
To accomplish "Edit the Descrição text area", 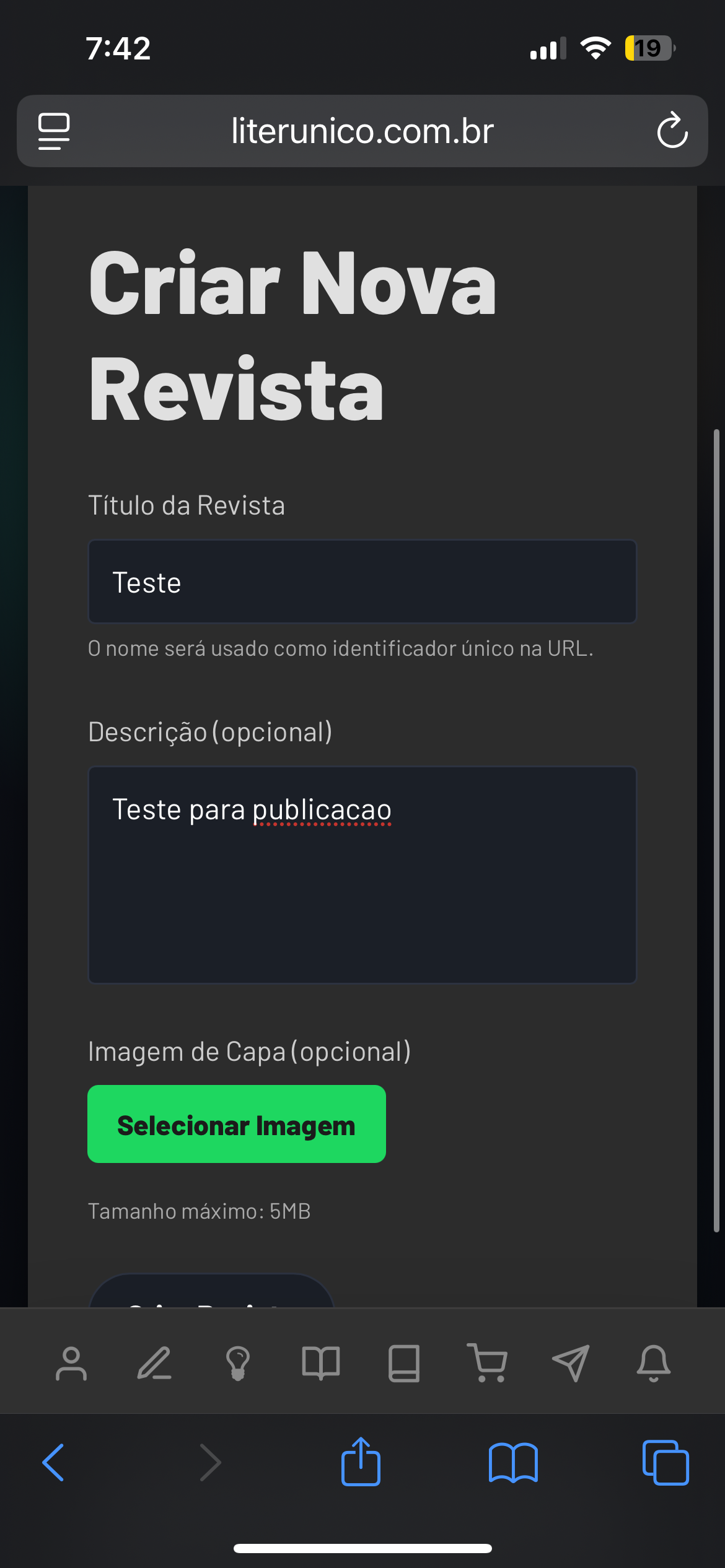I will tap(362, 874).
